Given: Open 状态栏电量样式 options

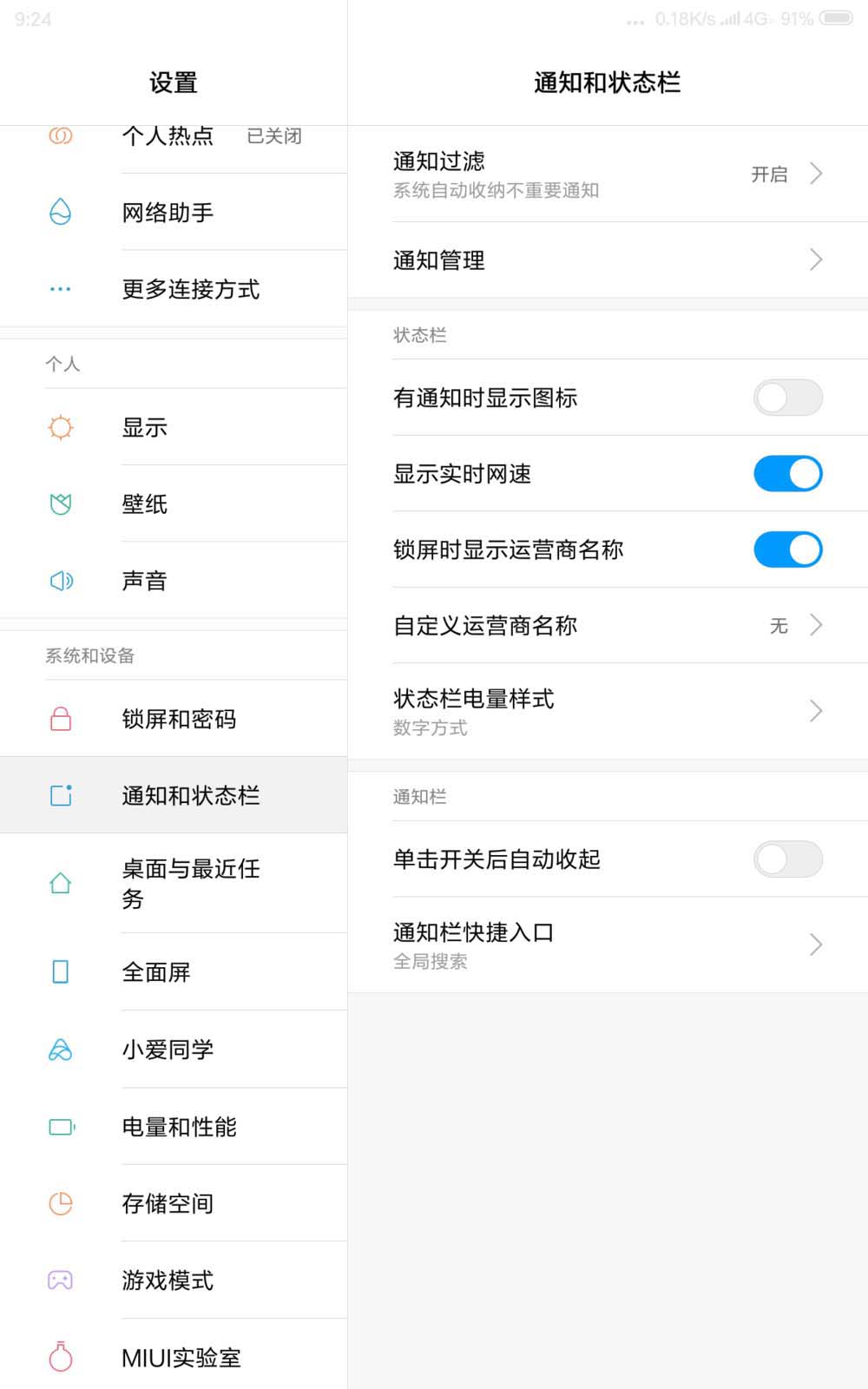Looking at the screenshot, I should (608, 711).
